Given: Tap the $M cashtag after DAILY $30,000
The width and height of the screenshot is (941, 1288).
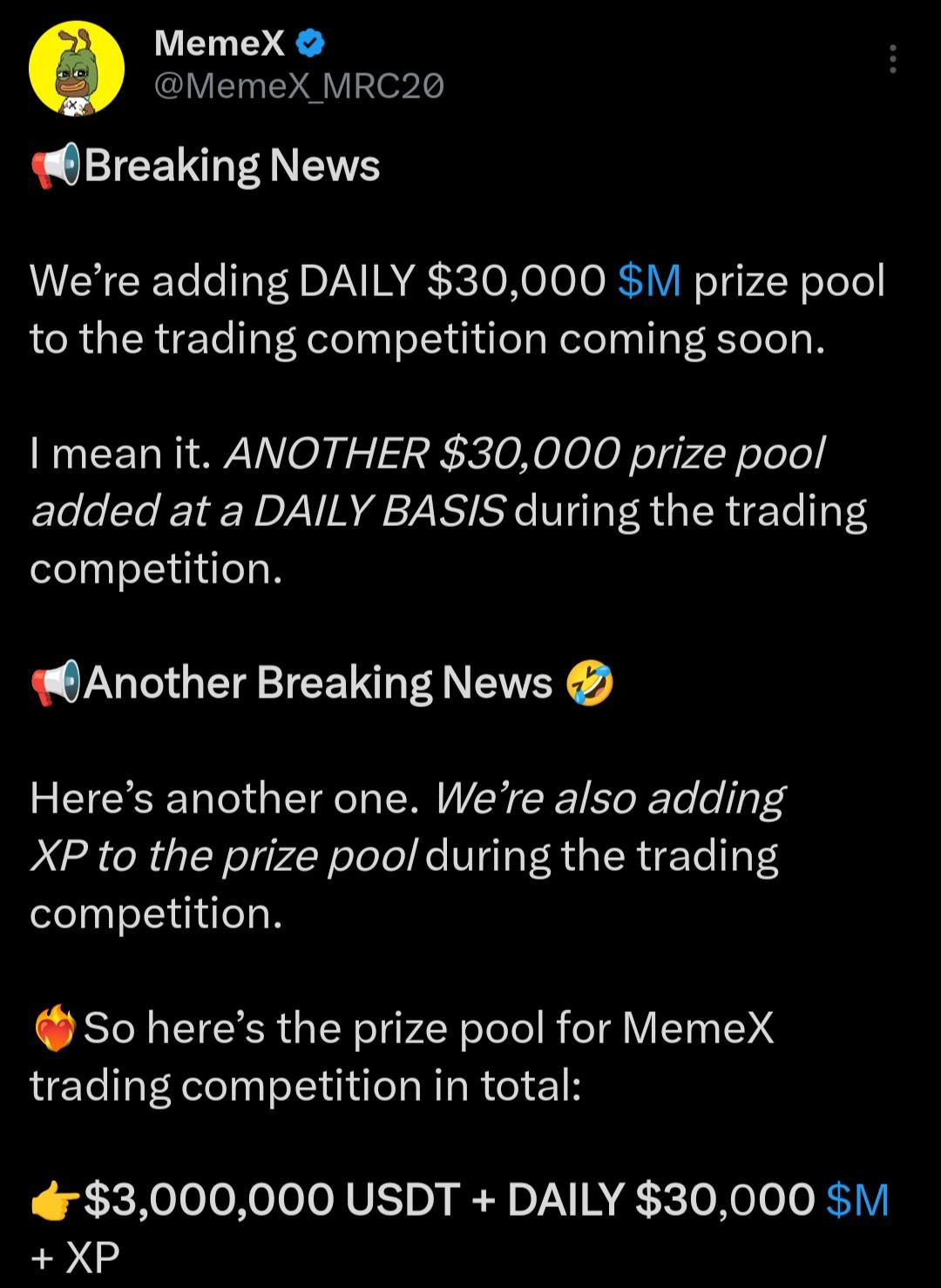Looking at the screenshot, I should (x=649, y=281).
